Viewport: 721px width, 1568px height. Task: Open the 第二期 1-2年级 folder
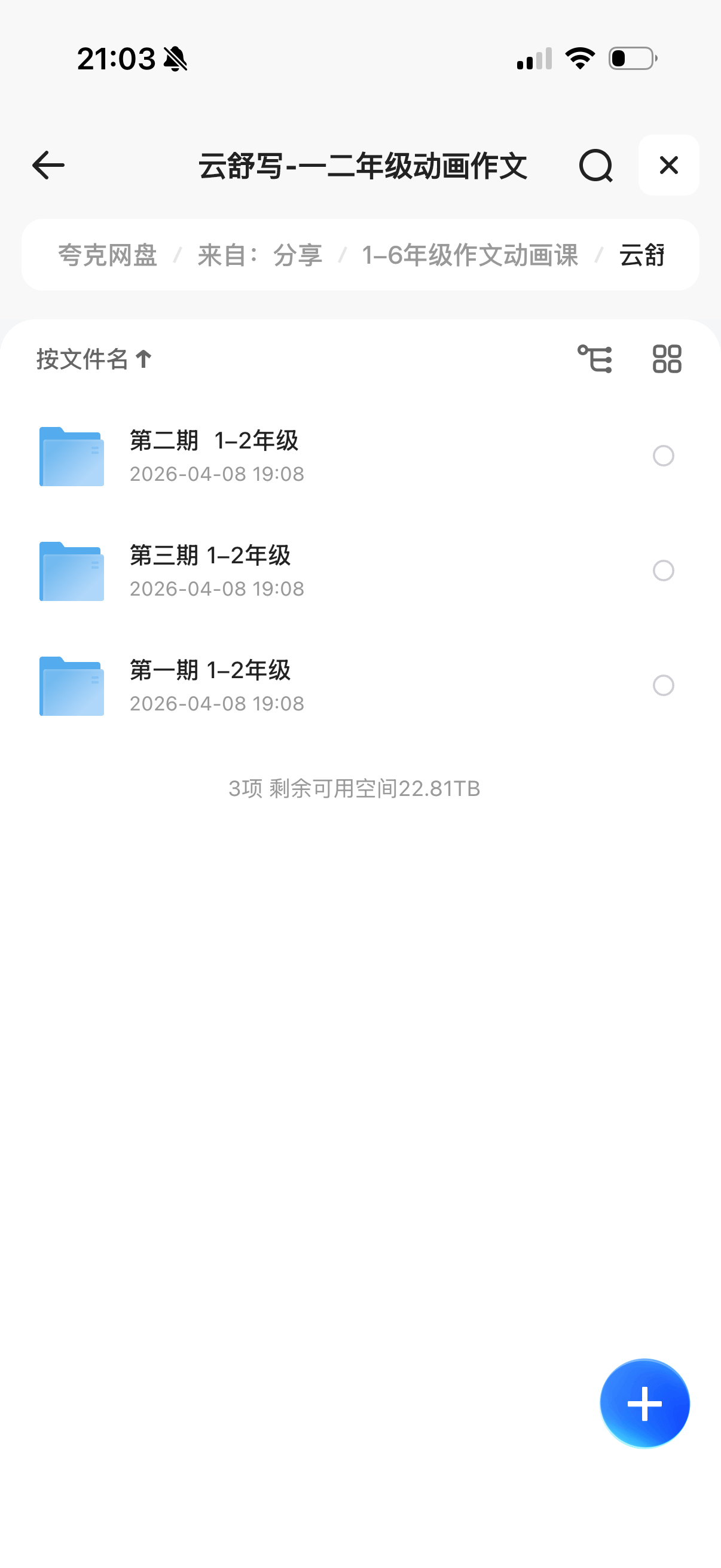tap(213, 456)
